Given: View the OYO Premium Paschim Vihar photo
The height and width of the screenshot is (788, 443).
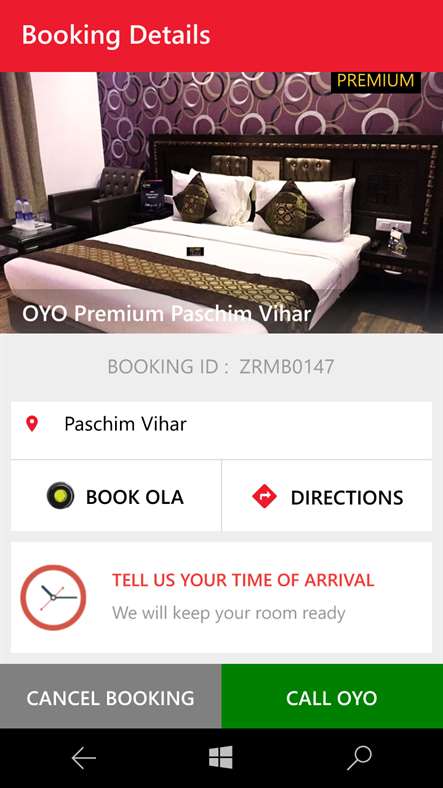Looking at the screenshot, I should point(222,203).
